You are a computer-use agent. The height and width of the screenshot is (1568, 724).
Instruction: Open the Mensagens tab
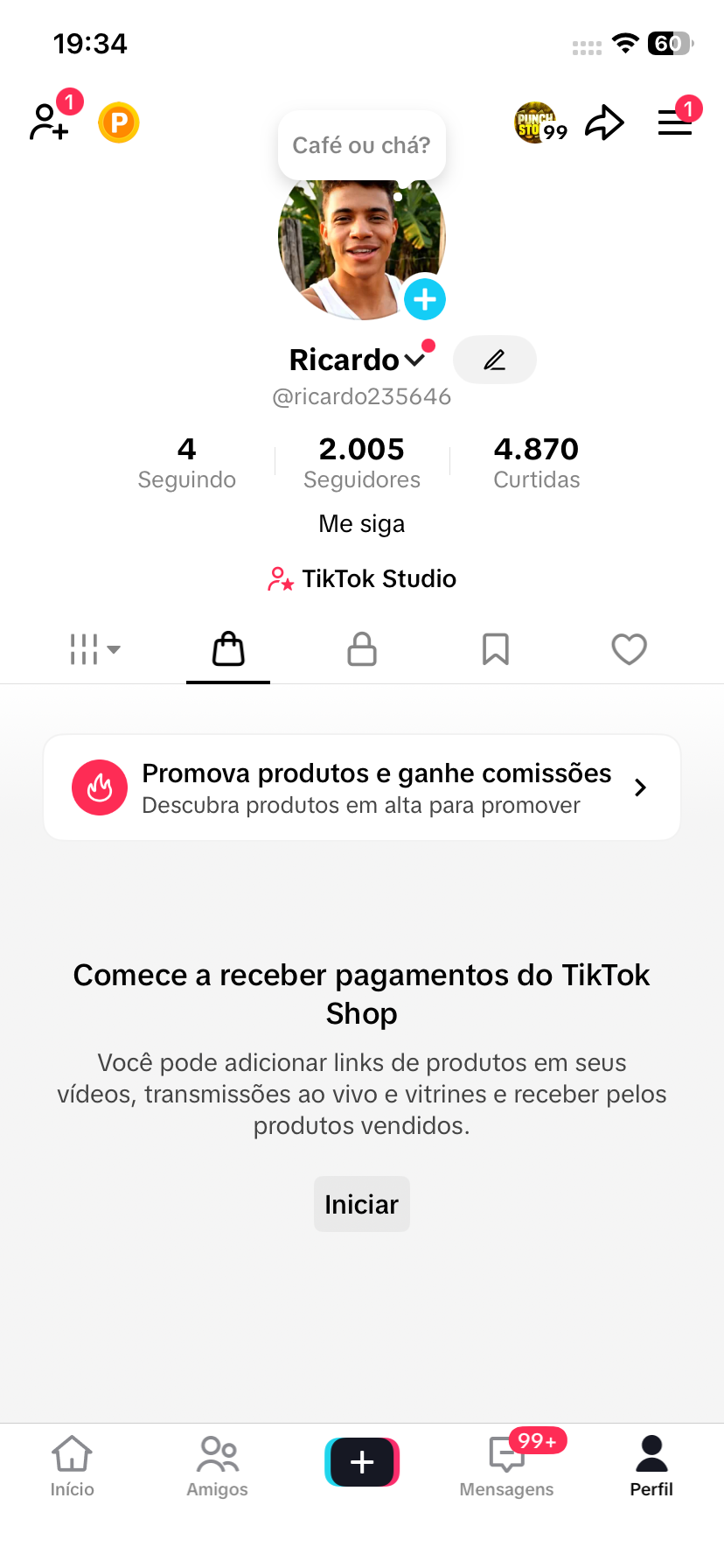click(x=506, y=1466)
